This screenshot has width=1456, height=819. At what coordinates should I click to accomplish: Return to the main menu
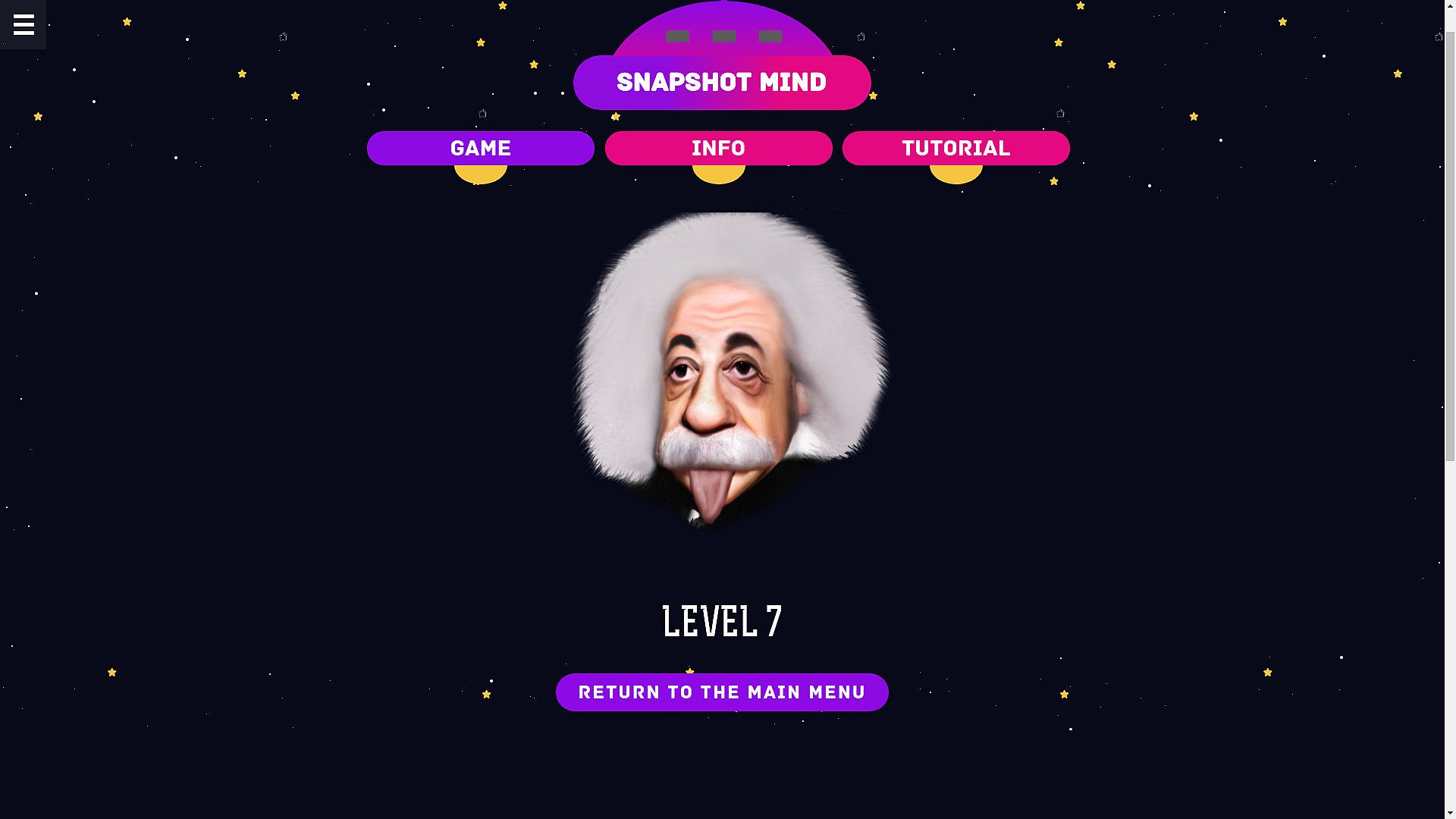[721, 692]
